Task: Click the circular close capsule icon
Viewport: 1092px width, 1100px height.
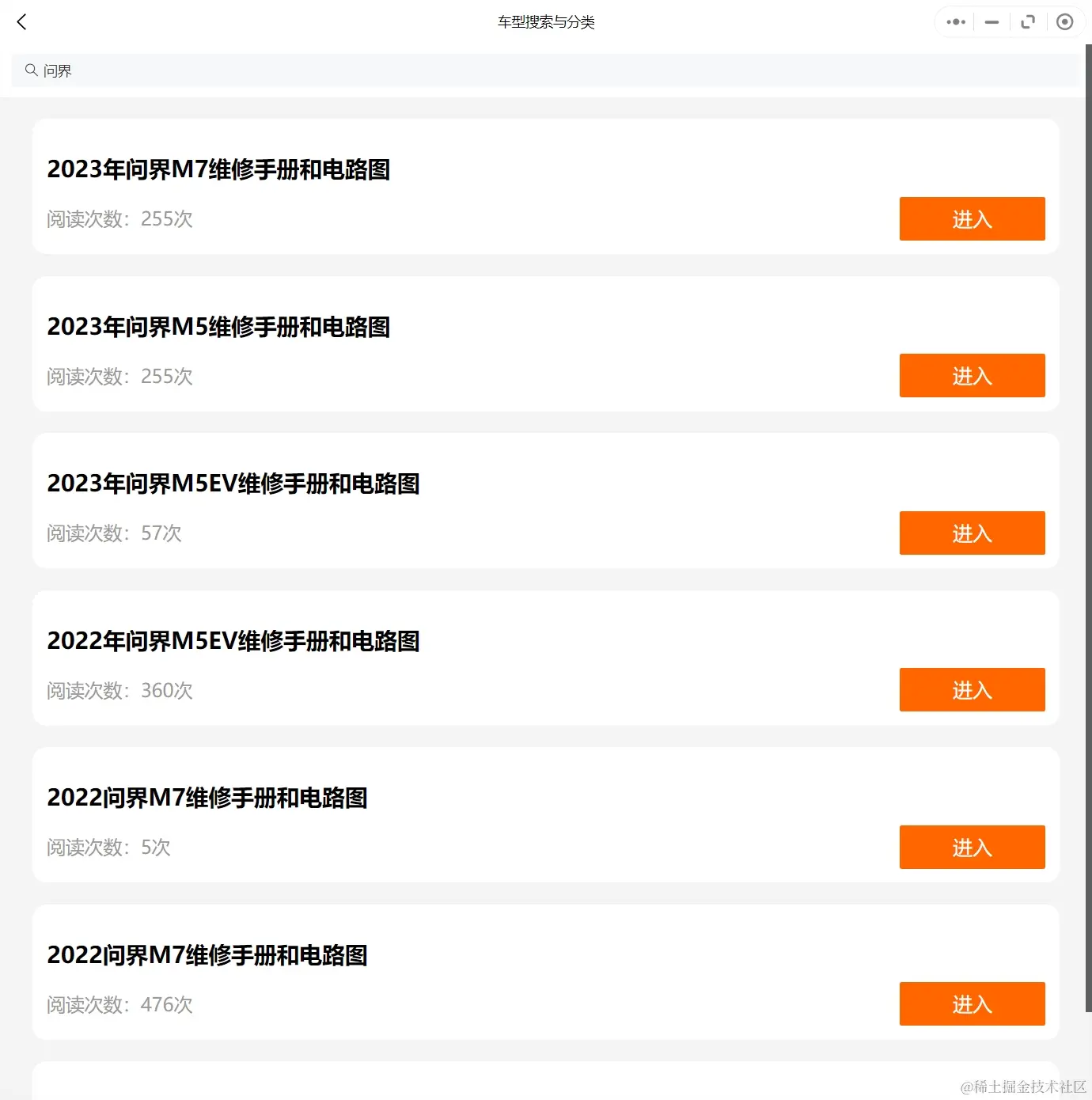Action: coord(1064,21)
